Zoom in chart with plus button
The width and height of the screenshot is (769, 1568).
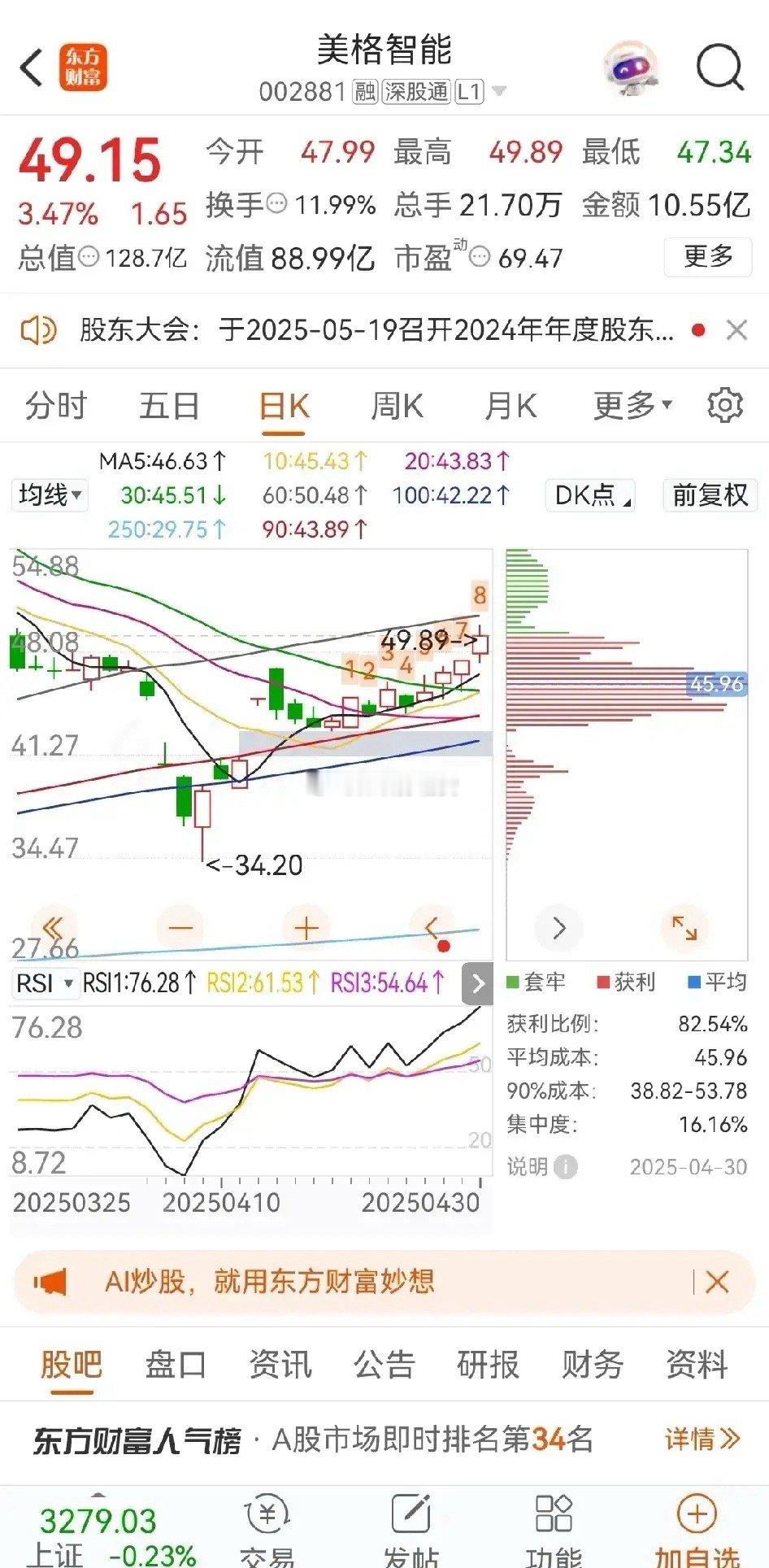coord(306,928)
